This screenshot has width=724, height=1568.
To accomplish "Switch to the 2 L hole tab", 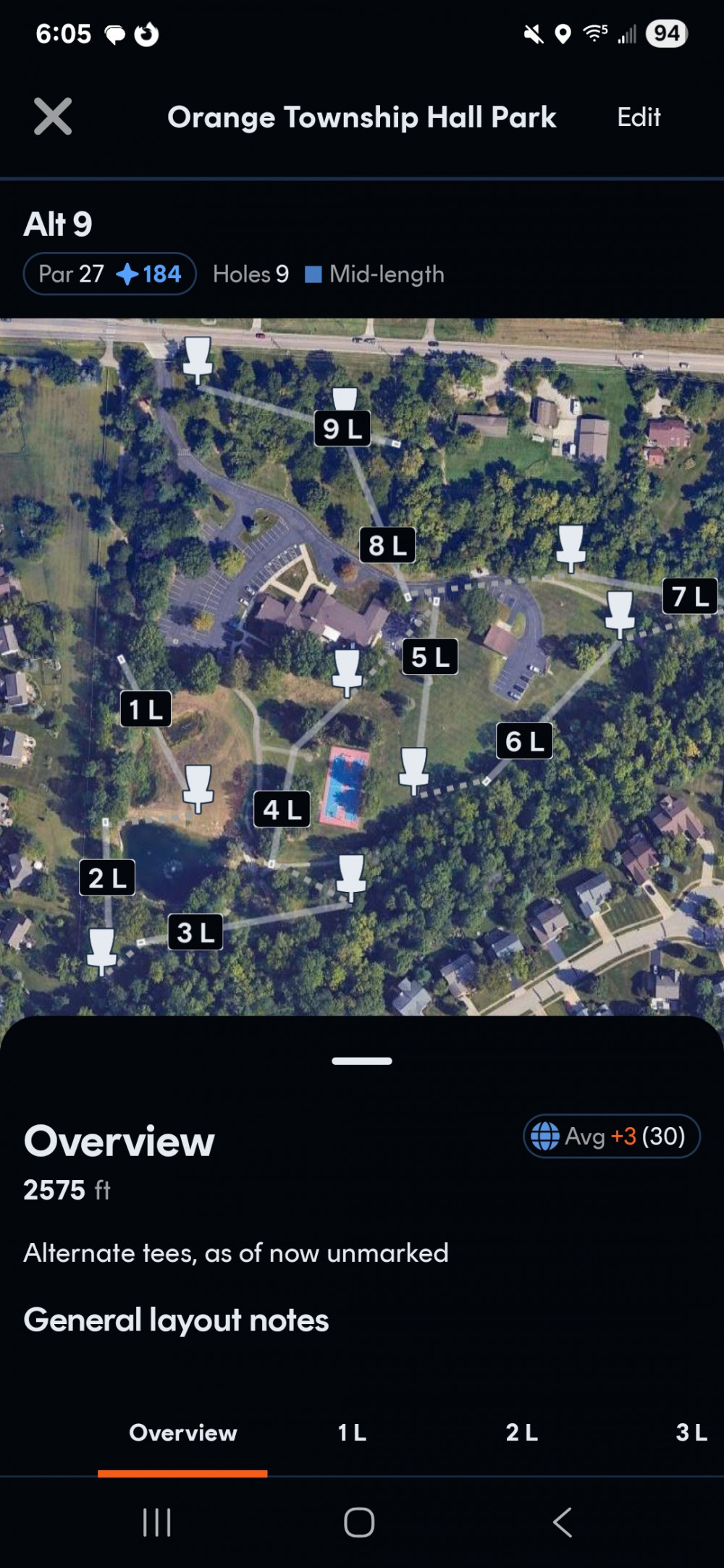I will coord(521,1432).
